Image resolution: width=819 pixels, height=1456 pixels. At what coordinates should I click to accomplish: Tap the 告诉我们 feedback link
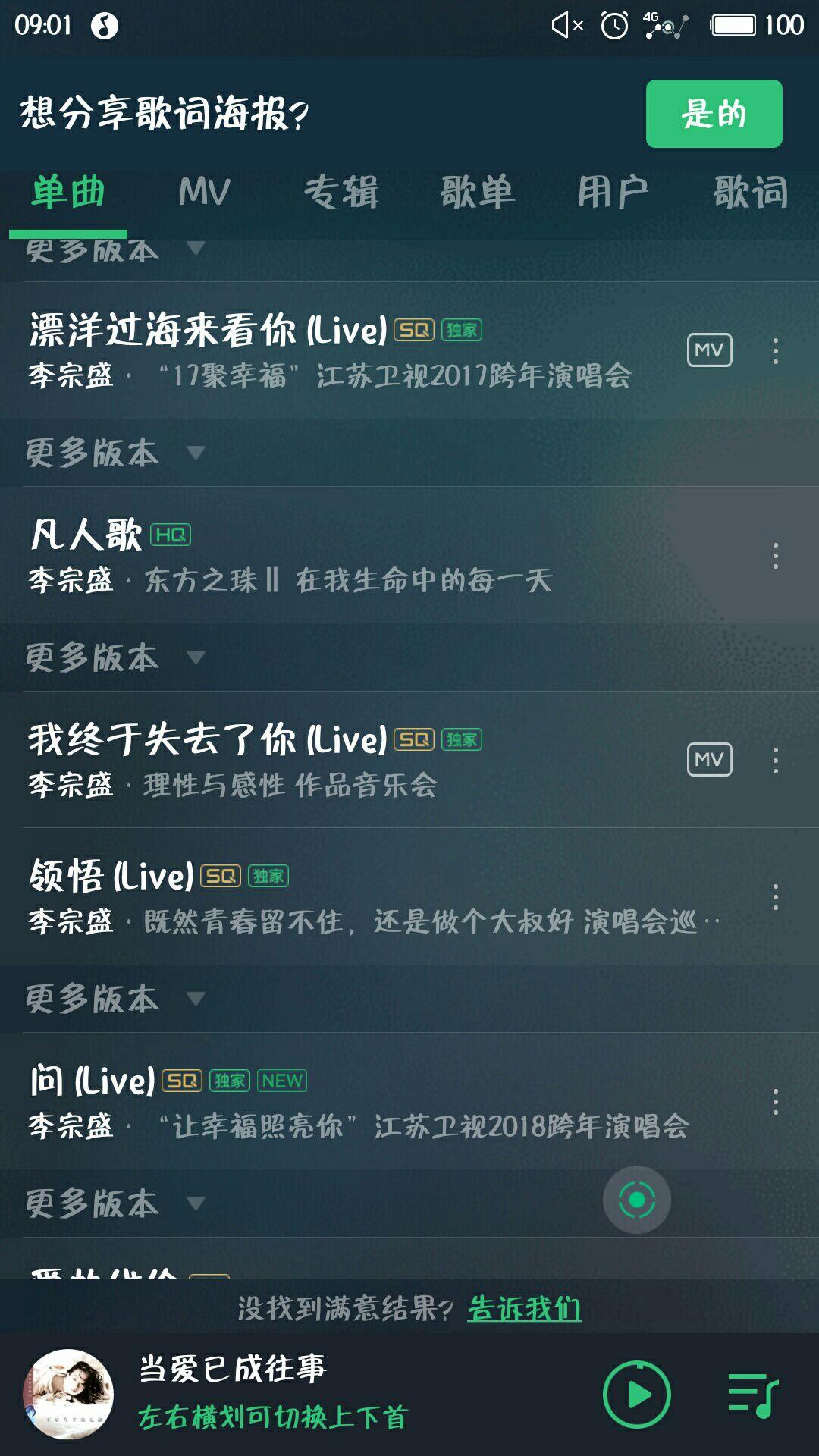click(524, 1308)
